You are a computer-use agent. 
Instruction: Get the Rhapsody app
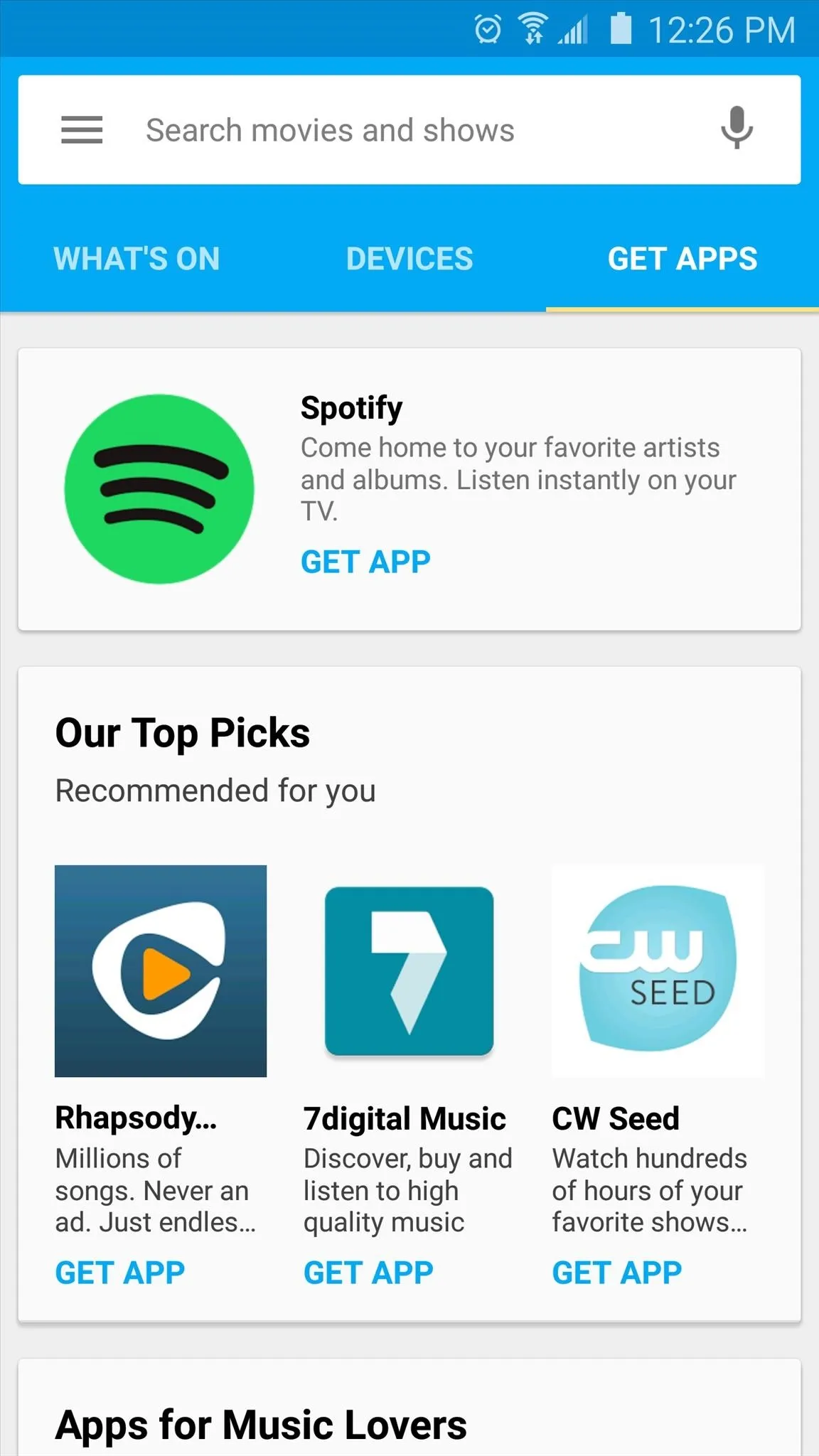coord(120,1273)
